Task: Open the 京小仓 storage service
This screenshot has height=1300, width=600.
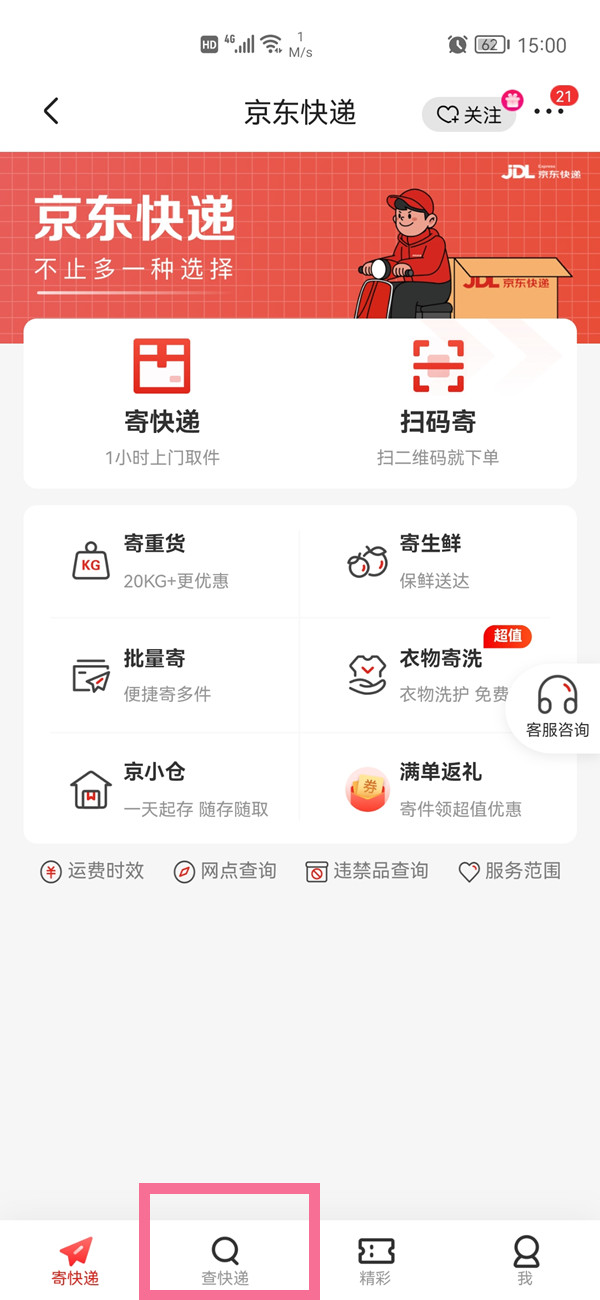Action: (x=154, y=789)
